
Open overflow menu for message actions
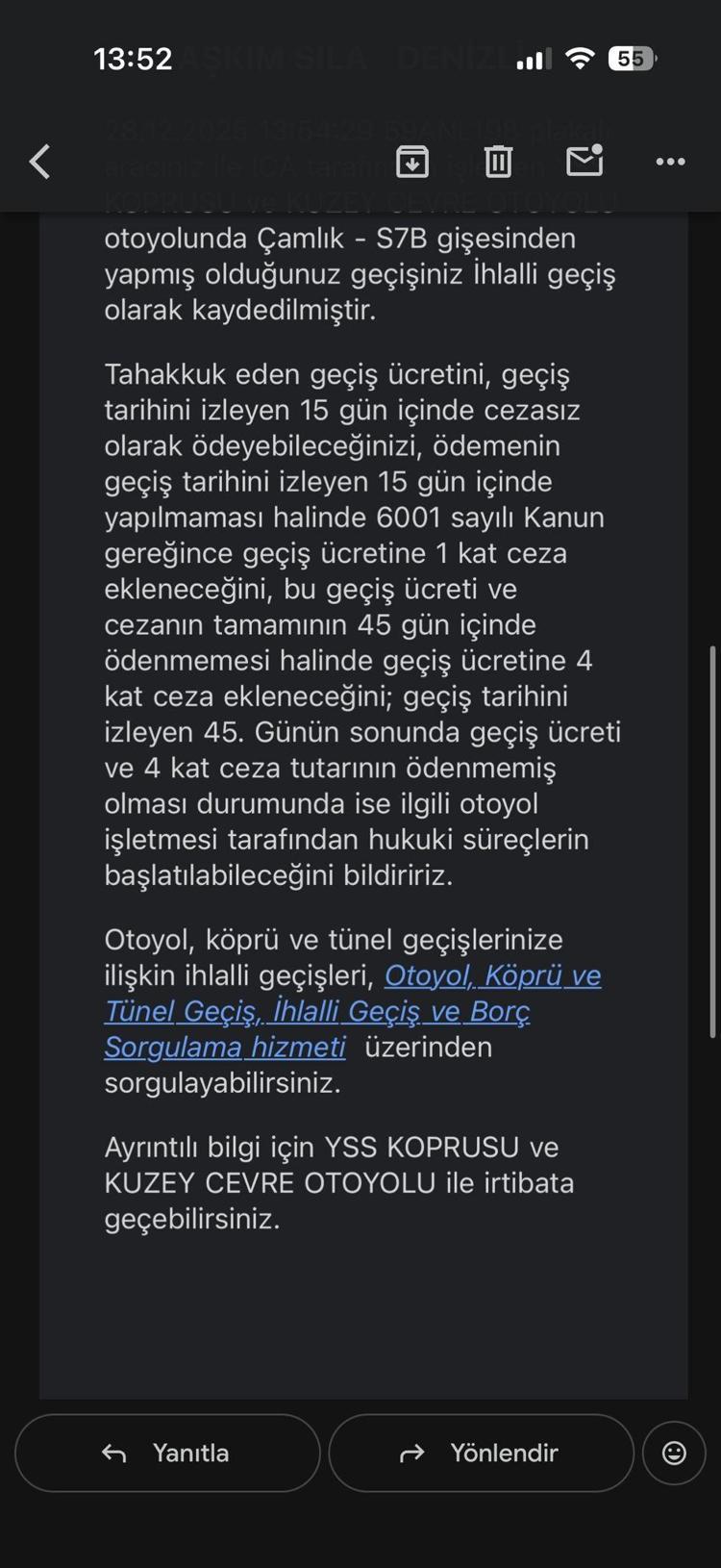point(670,162)
